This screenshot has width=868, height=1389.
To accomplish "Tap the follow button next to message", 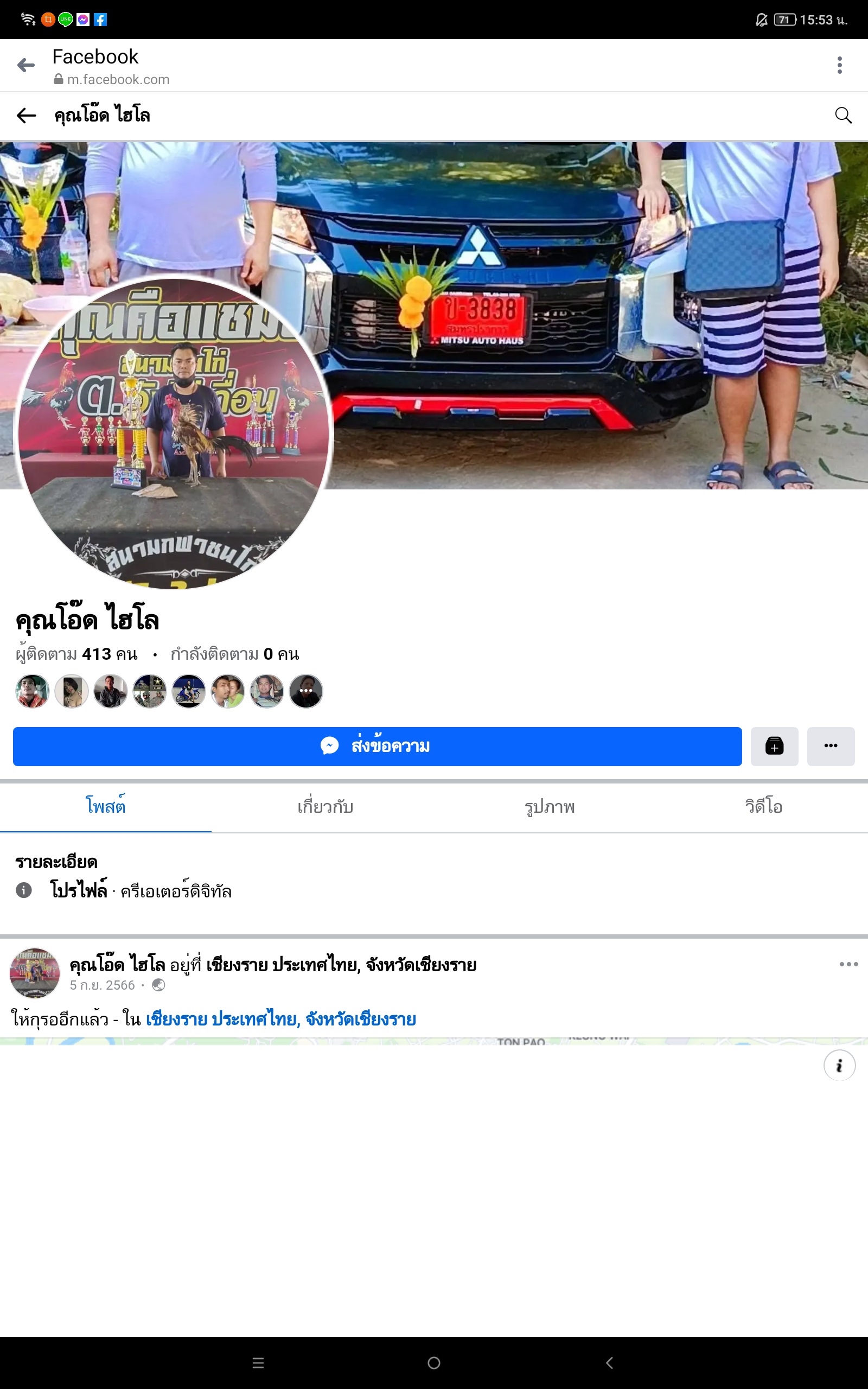I will click(x=774, y=746).
